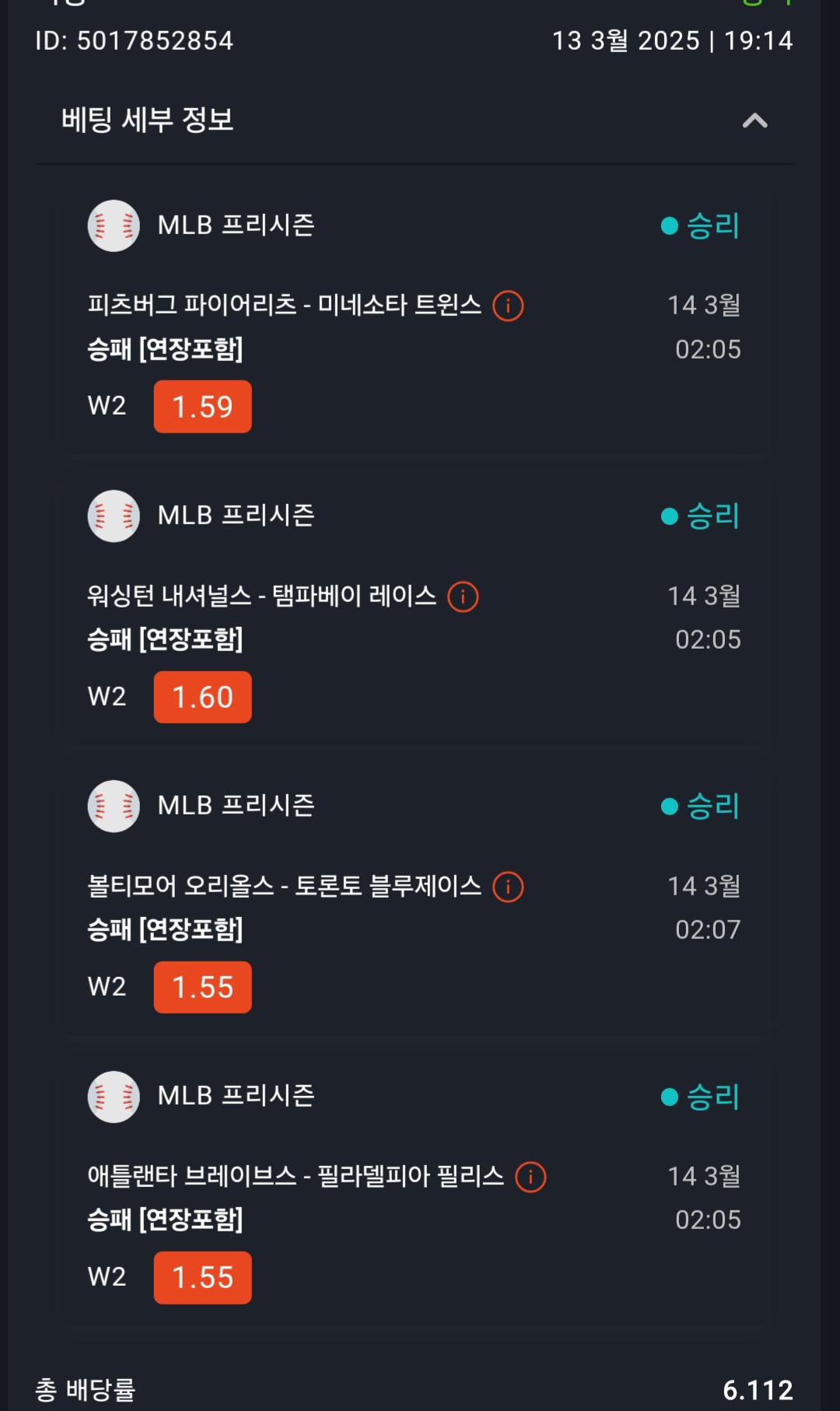Open info icon for 워싱턴 내셔널스 - 탬파베이 레이스
The width and height of the screenshot is (840, 1411).
(463, 597)
